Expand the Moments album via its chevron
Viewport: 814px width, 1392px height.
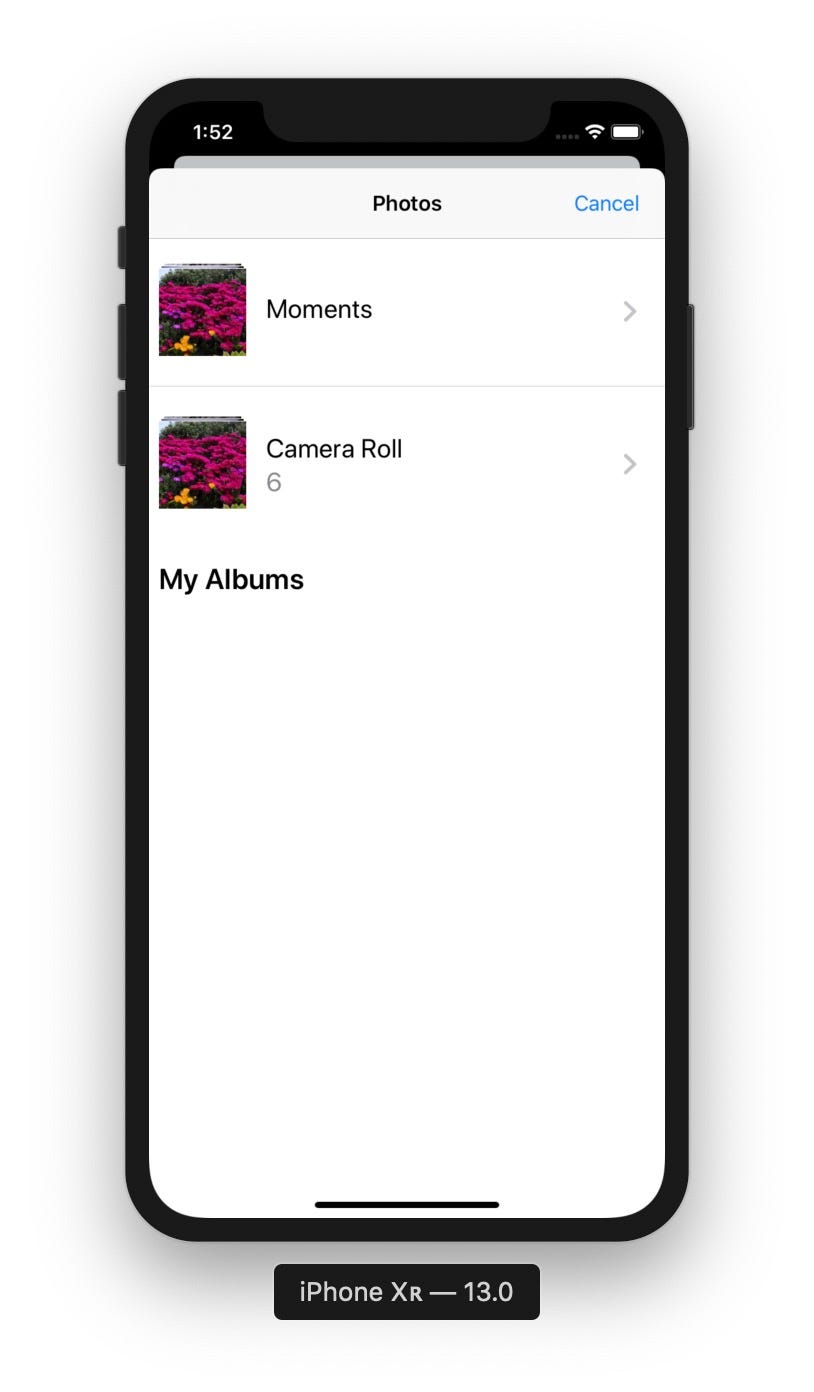(x=629, y=311)
